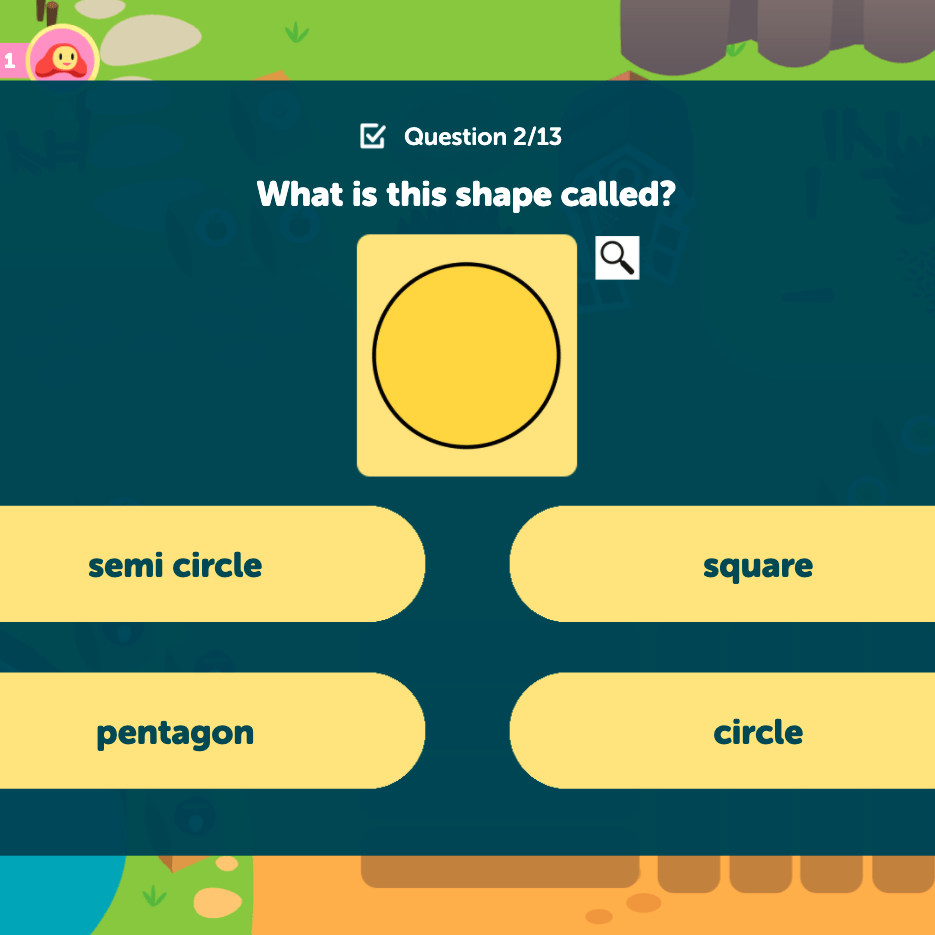This screenshot has height=935, width=935.
Task: Open the yellow circle shape picture
Action: coord(466,355)
